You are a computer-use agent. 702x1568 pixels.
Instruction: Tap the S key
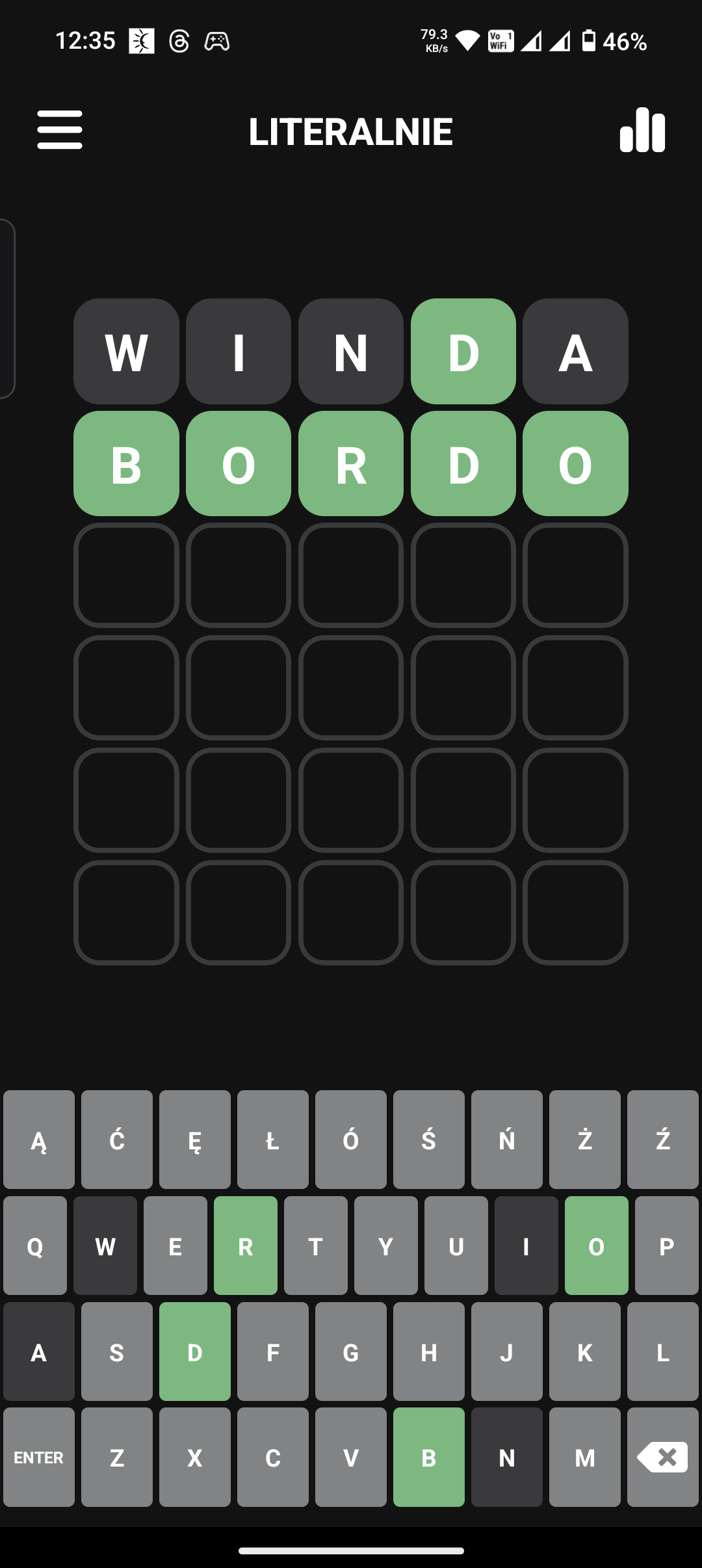(x=117, y=1352)
